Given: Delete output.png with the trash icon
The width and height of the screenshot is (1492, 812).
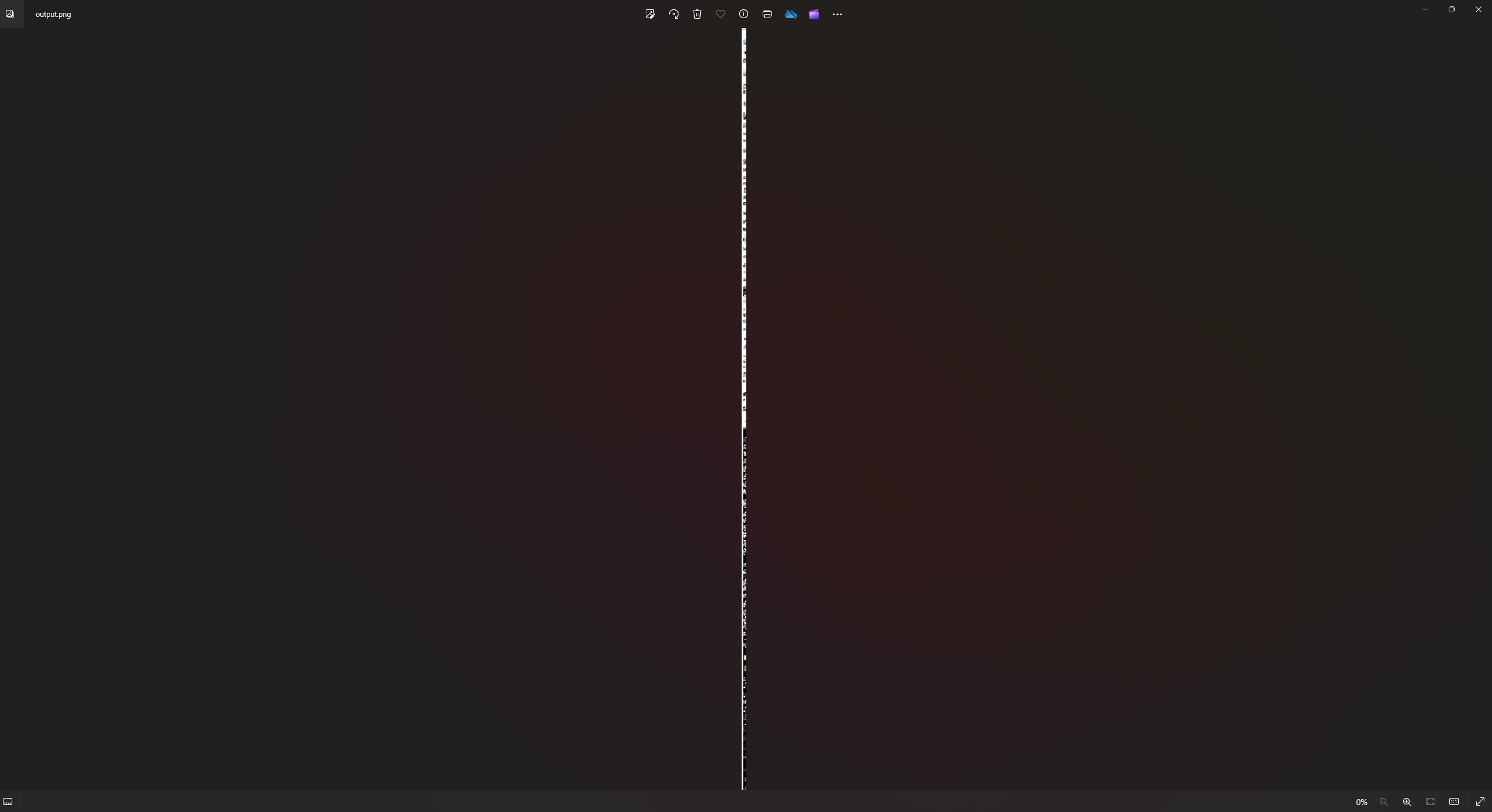Looking at the screenshot, I should click(x=697, y=15).
